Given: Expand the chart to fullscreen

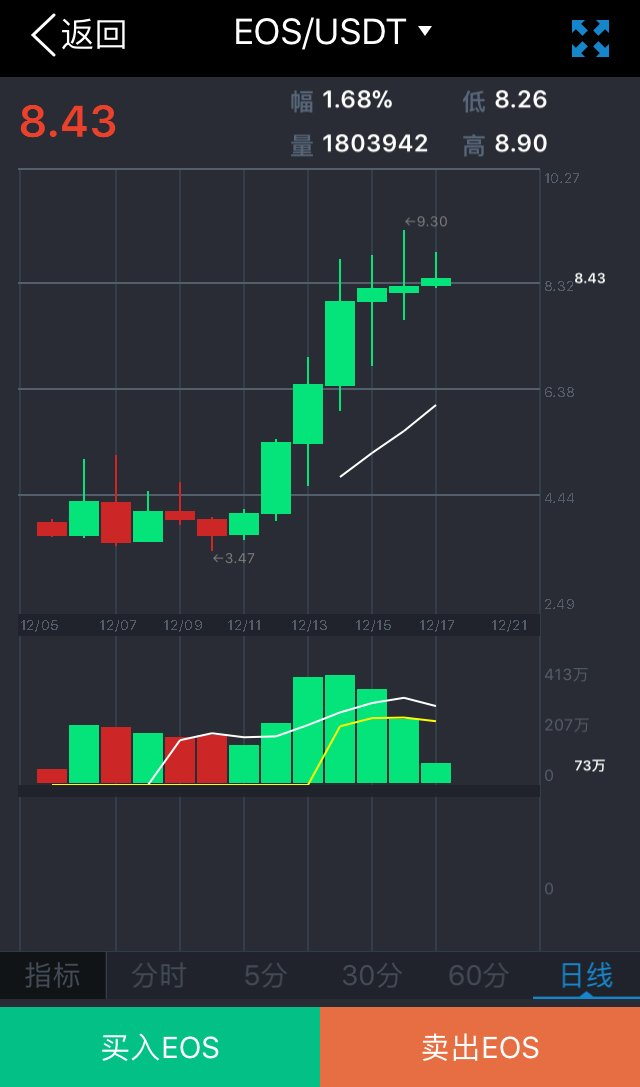Looking at the screenshot, I should (x=590, y=38).
